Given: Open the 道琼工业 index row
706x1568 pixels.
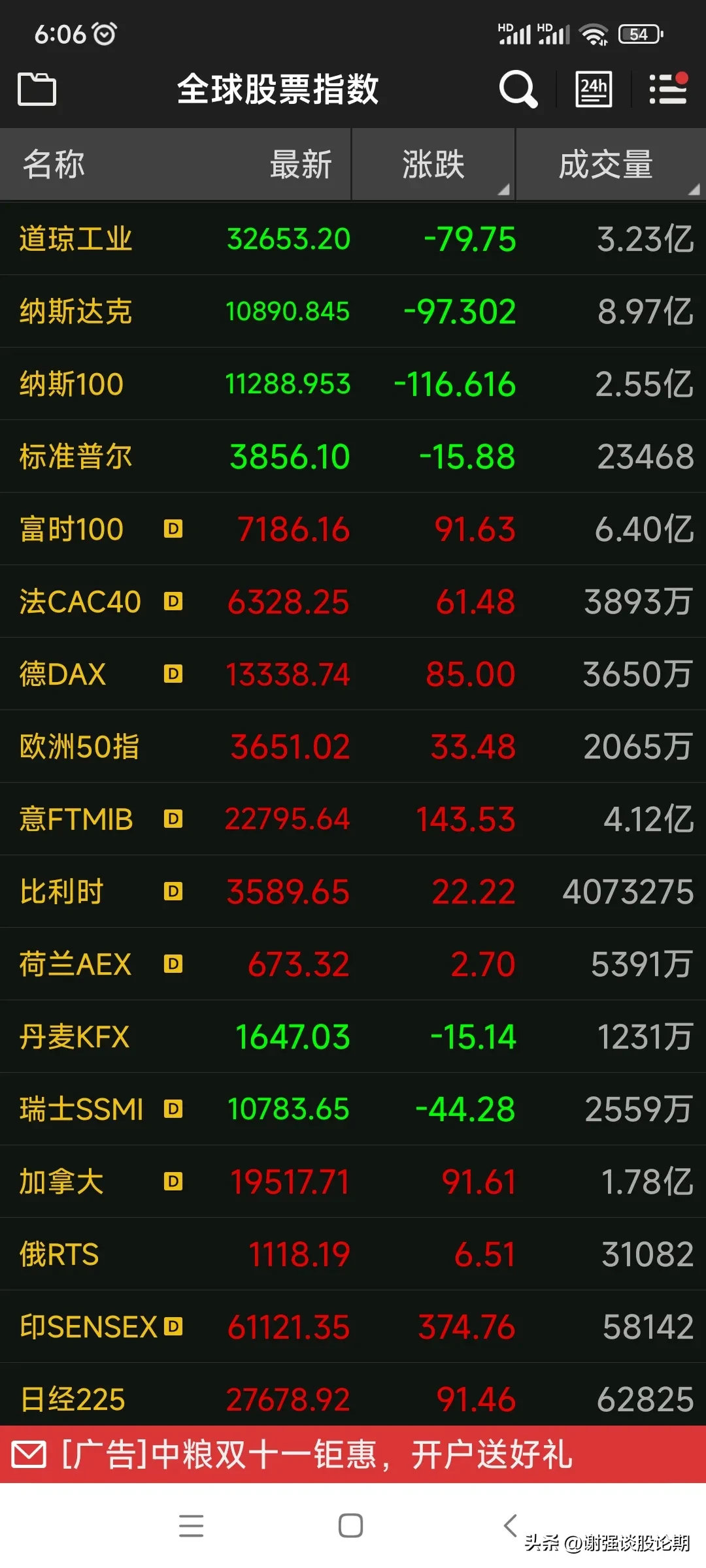Looking at the screenshot, I should click(x=353, y=239).
